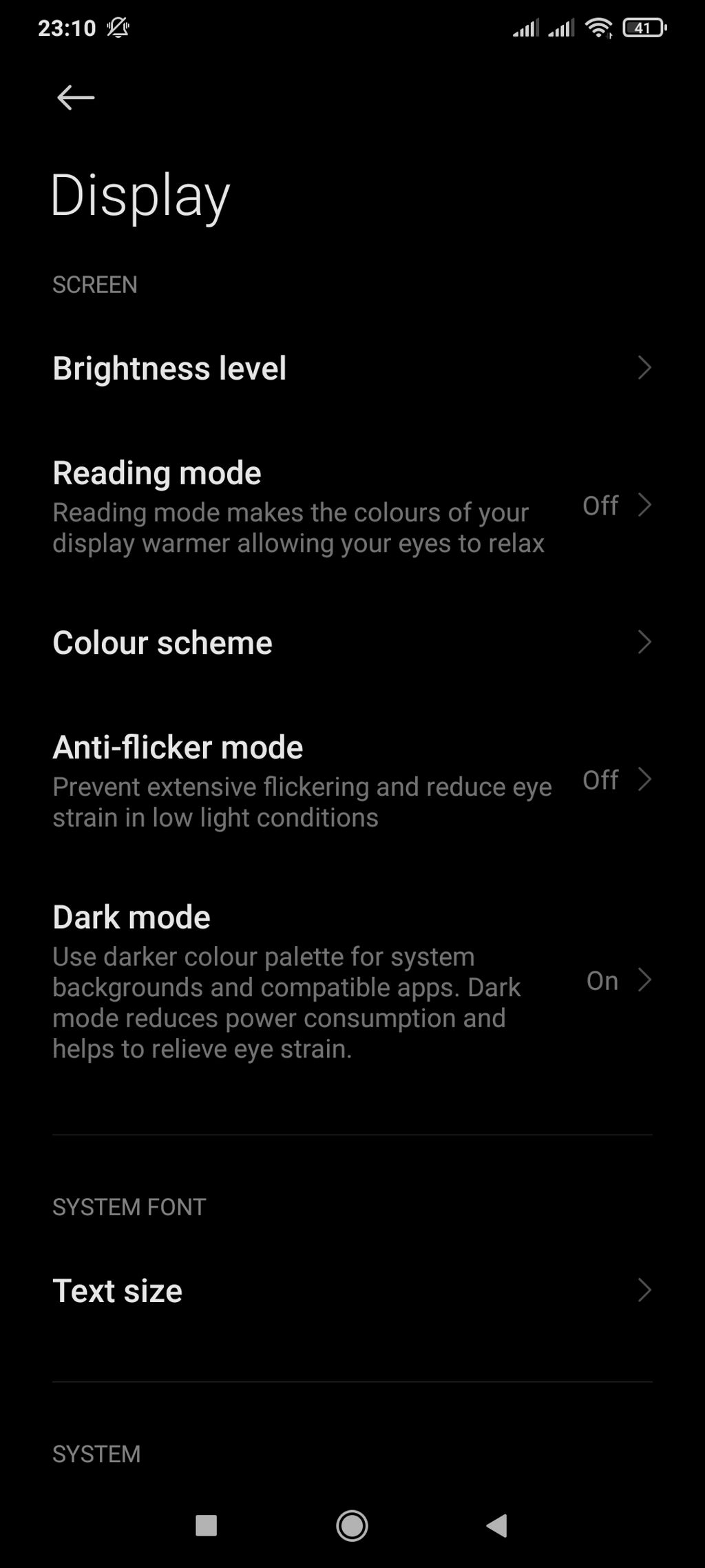Open Brightness level settings
Screen dimensions: 705x1568
[x=351, y=368]
